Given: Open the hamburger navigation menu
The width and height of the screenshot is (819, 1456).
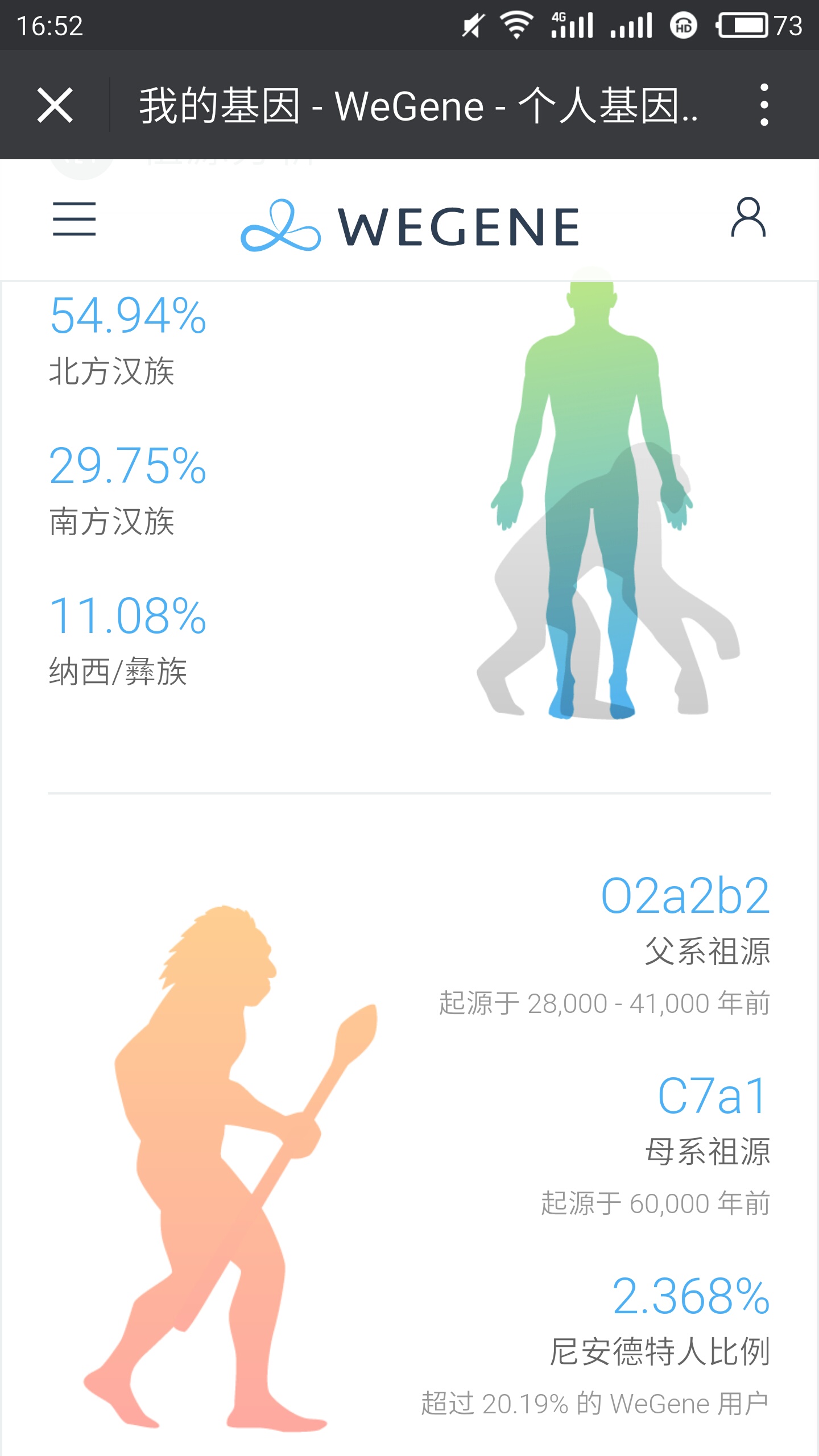Looking at the screenshot, I should coord(75,219).
